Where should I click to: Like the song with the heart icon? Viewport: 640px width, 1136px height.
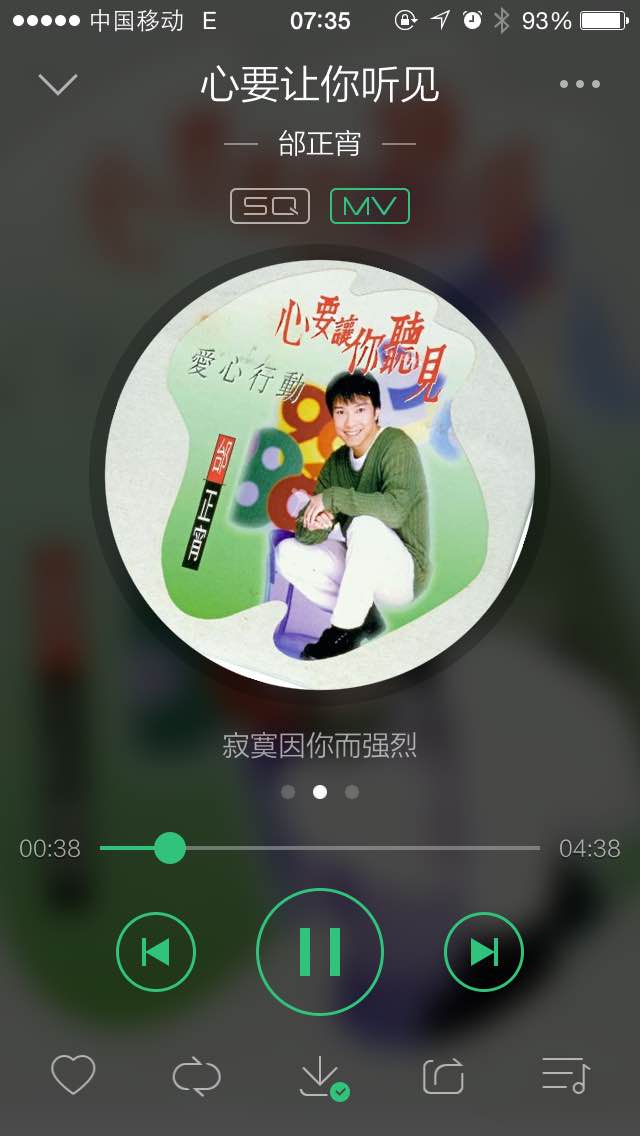(x=73, y=1074)
